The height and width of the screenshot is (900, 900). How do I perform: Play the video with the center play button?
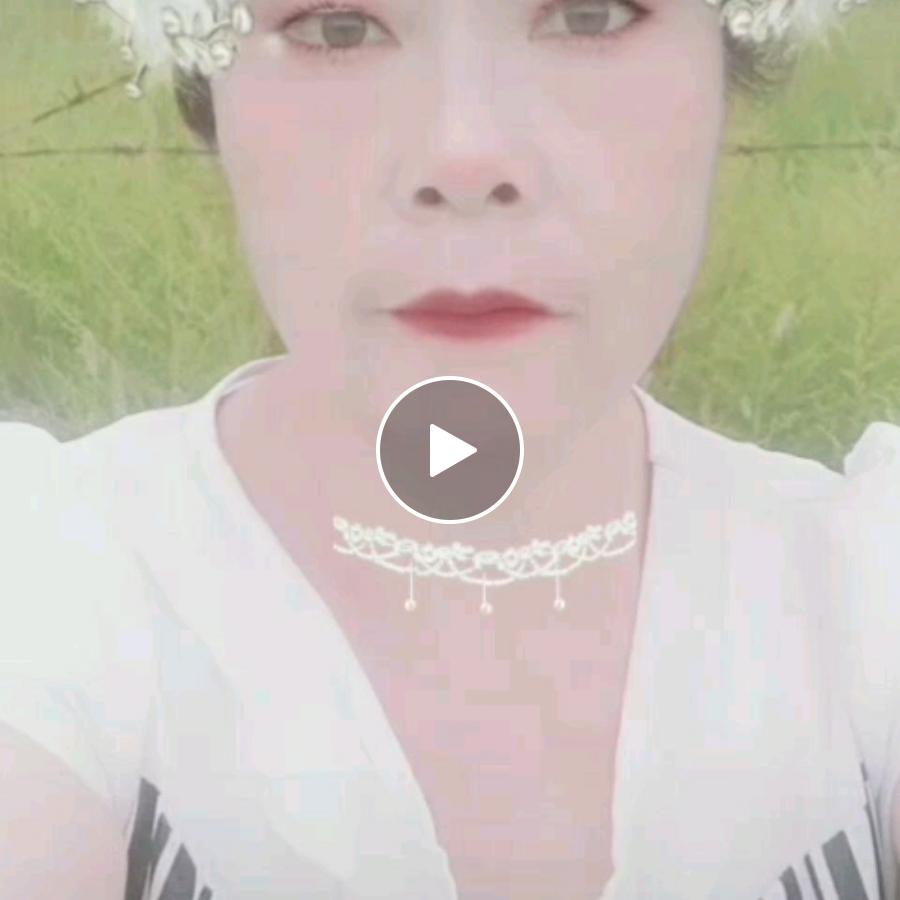click(x=450, y=450)
